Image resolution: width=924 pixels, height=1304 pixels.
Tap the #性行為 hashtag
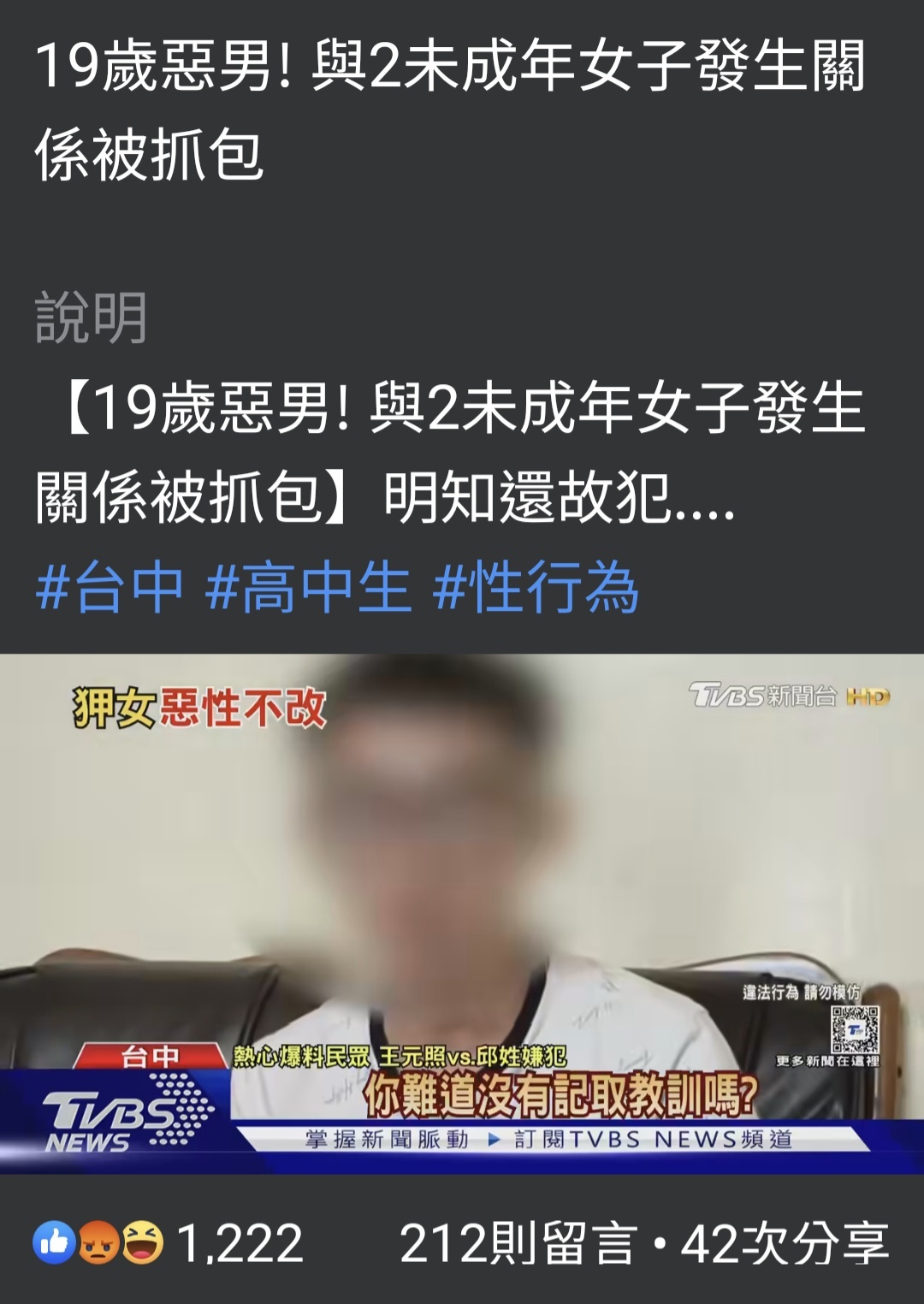click(536, 588)
